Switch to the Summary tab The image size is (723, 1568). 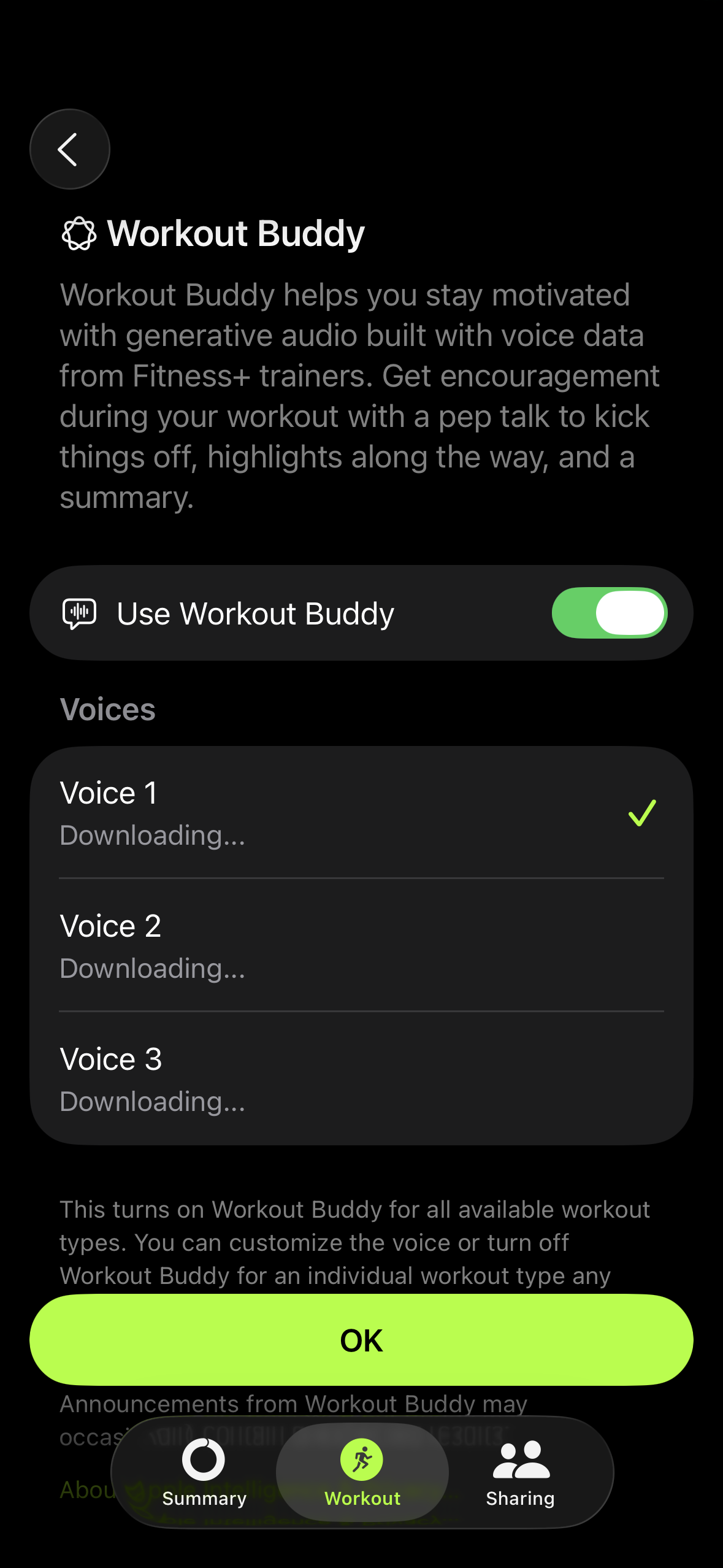point(204,1472)
